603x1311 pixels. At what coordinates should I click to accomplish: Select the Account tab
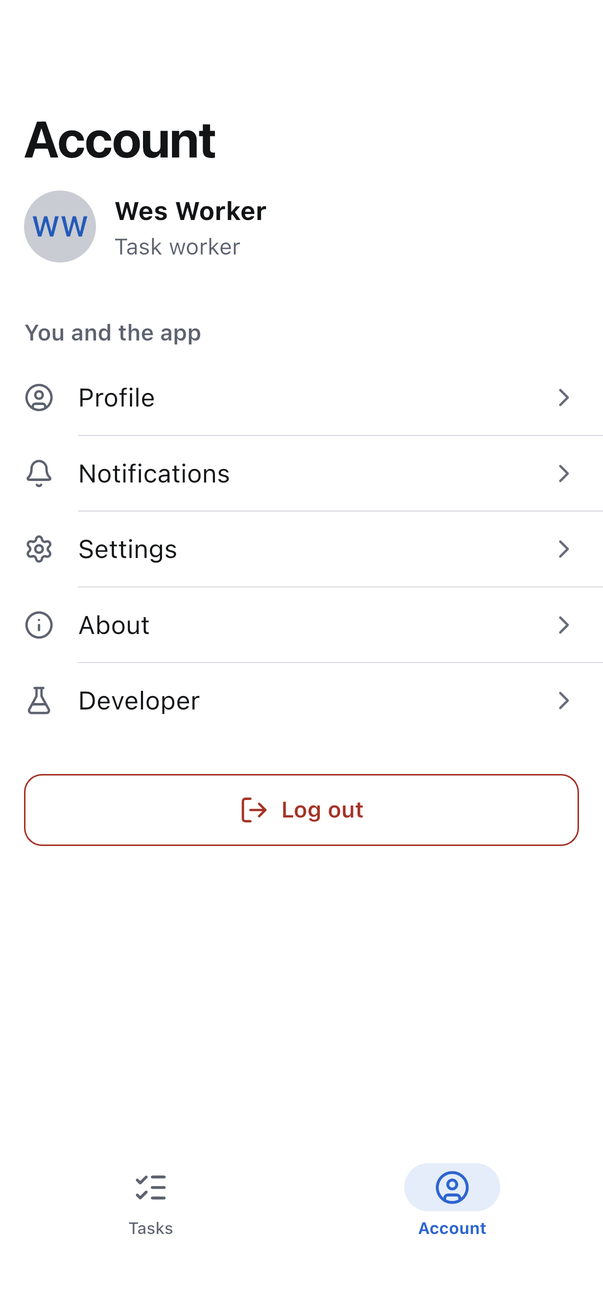(x=452, y=1205)
